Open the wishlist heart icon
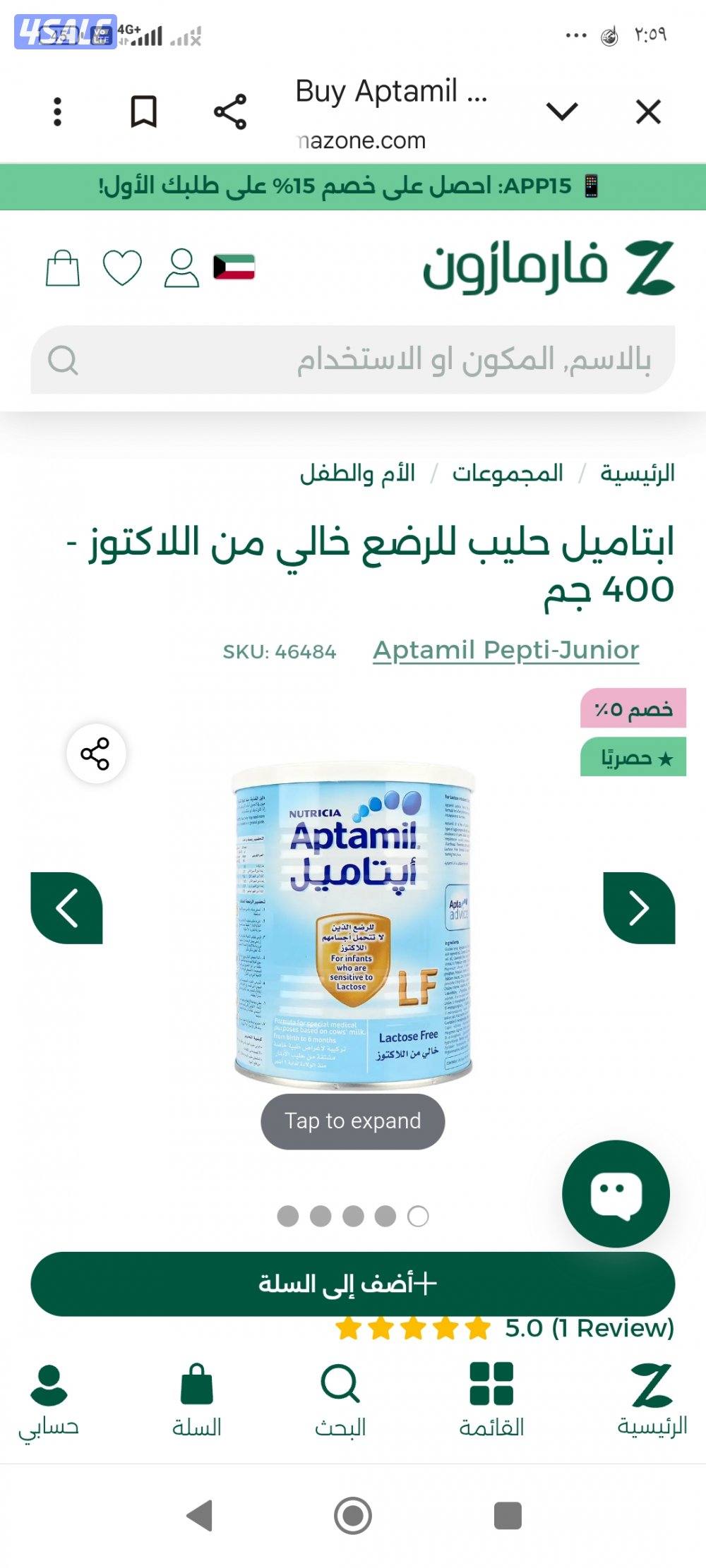This screenshot has height=1568, width=706. [x=121, y=270]
